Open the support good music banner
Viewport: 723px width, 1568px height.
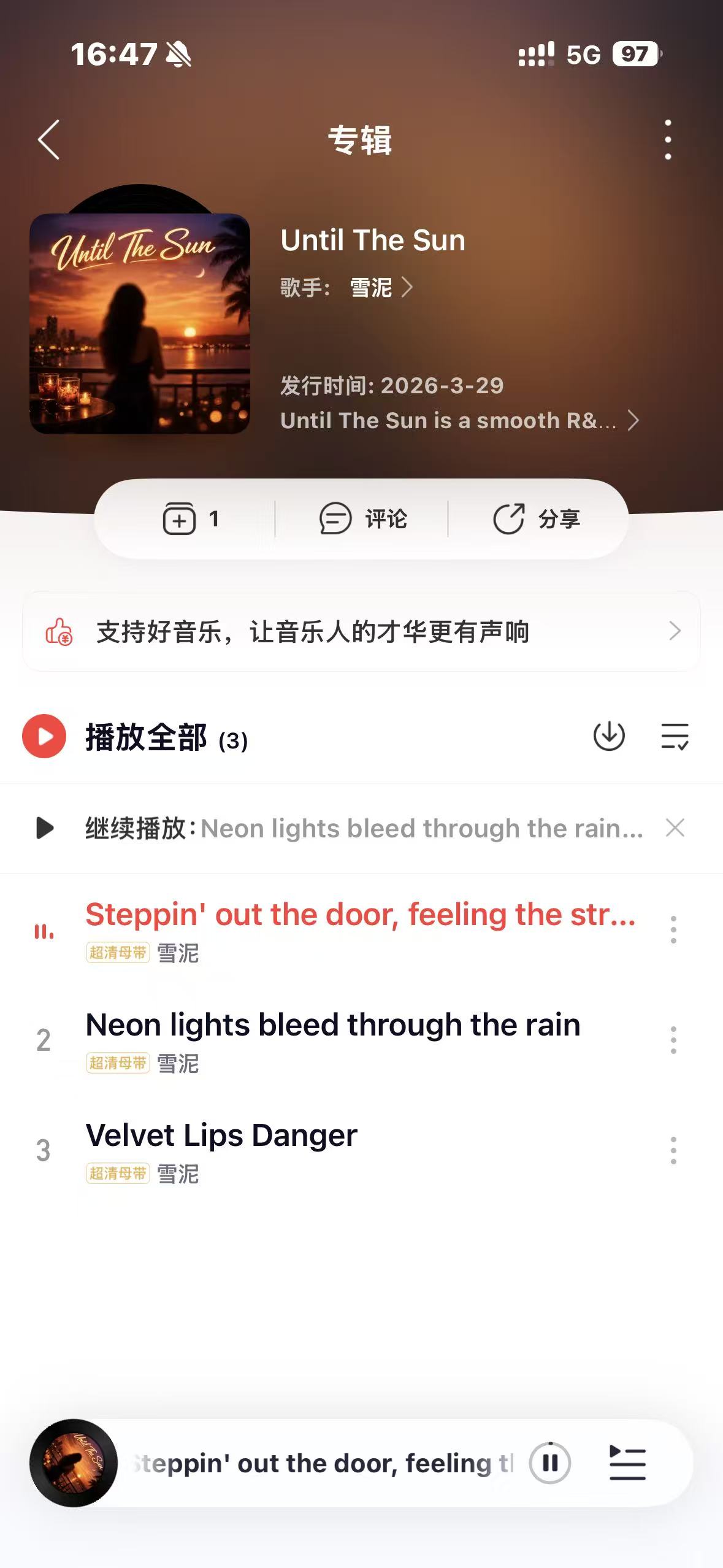click(x=361, y=630)
